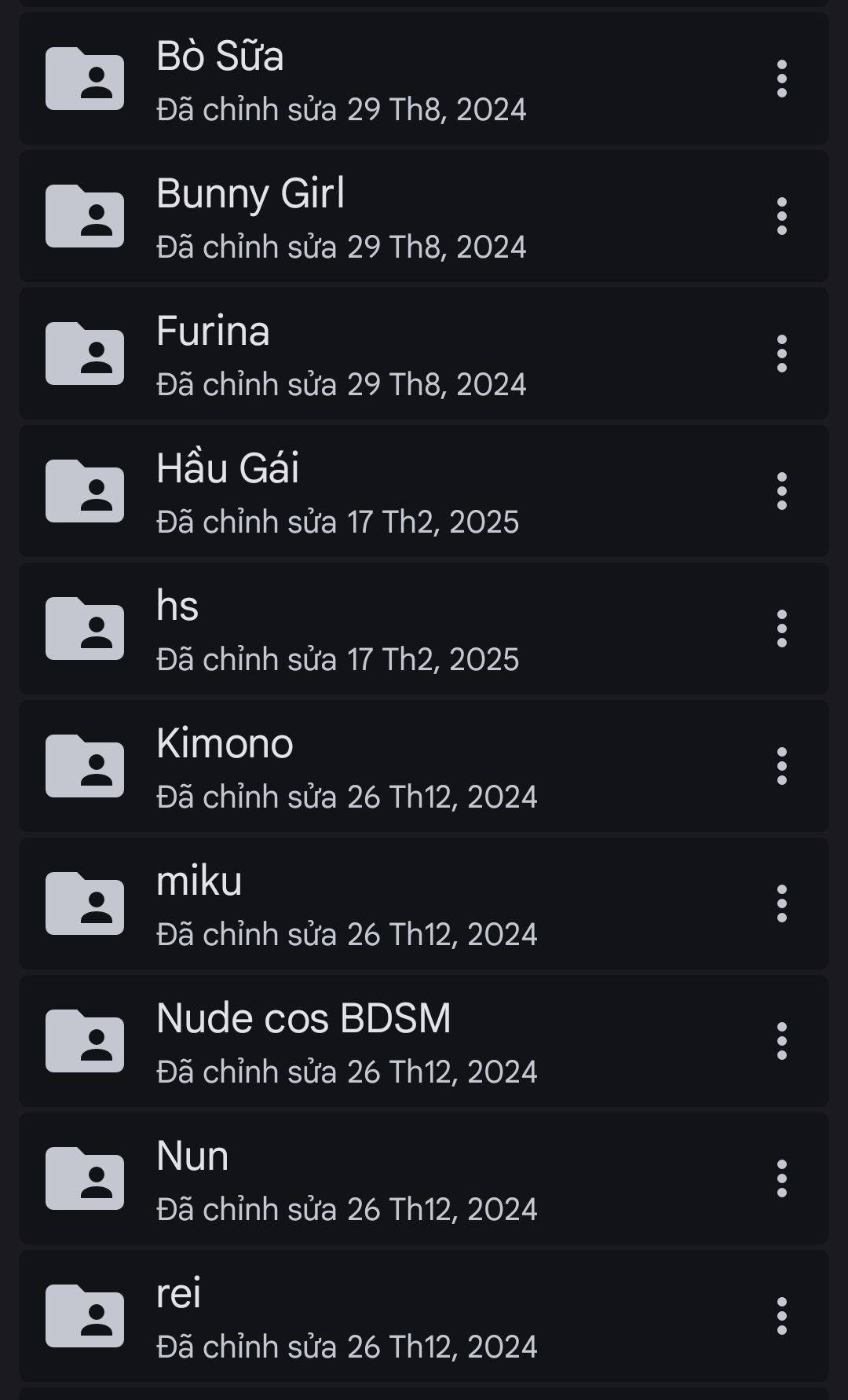
Task: Open the options menu for Nun
Action: [x=781, y=1179]
